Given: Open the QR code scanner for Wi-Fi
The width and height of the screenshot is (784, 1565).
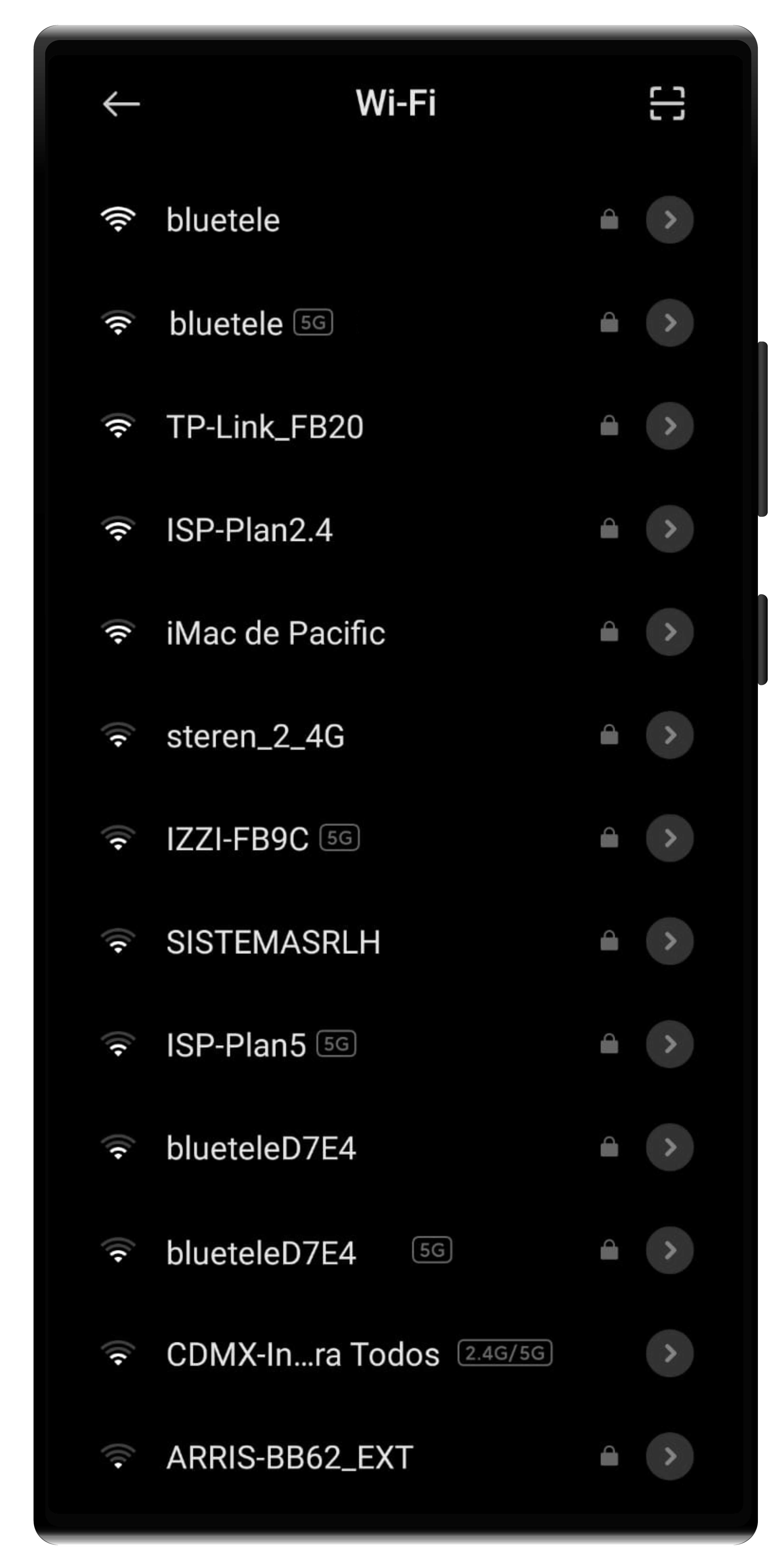Looking at the screenshot, I should click(668, 103).
